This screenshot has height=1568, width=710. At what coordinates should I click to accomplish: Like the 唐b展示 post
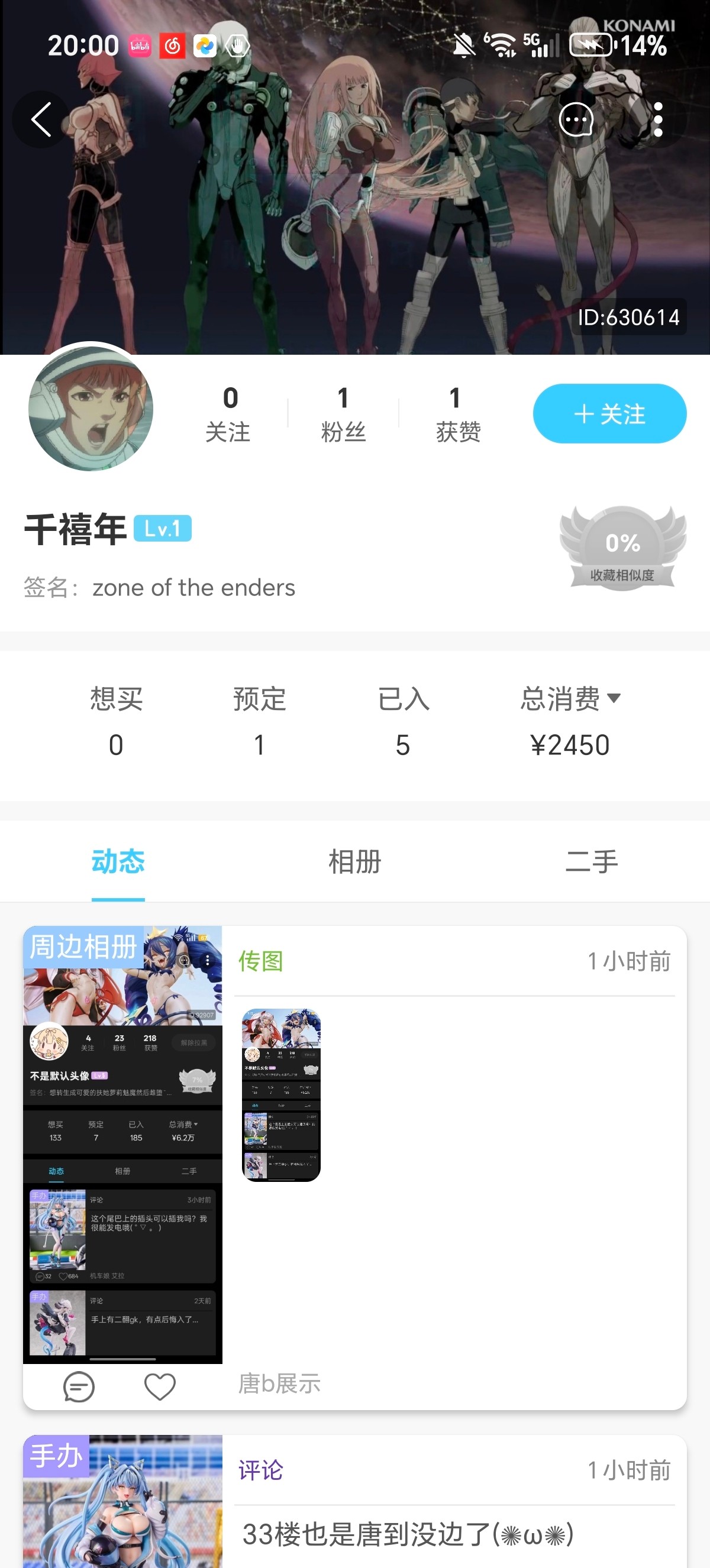(x=160, y=1387)
